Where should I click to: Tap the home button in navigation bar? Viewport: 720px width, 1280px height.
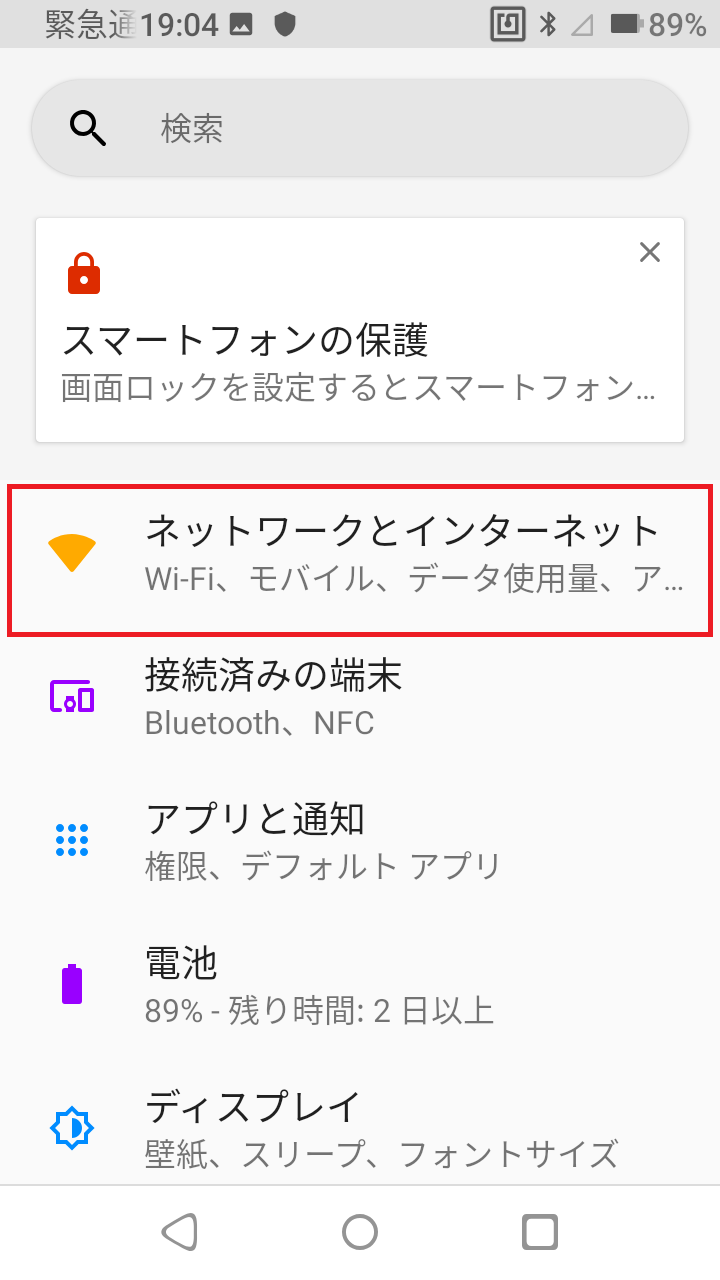click(x=360, y=1232)
